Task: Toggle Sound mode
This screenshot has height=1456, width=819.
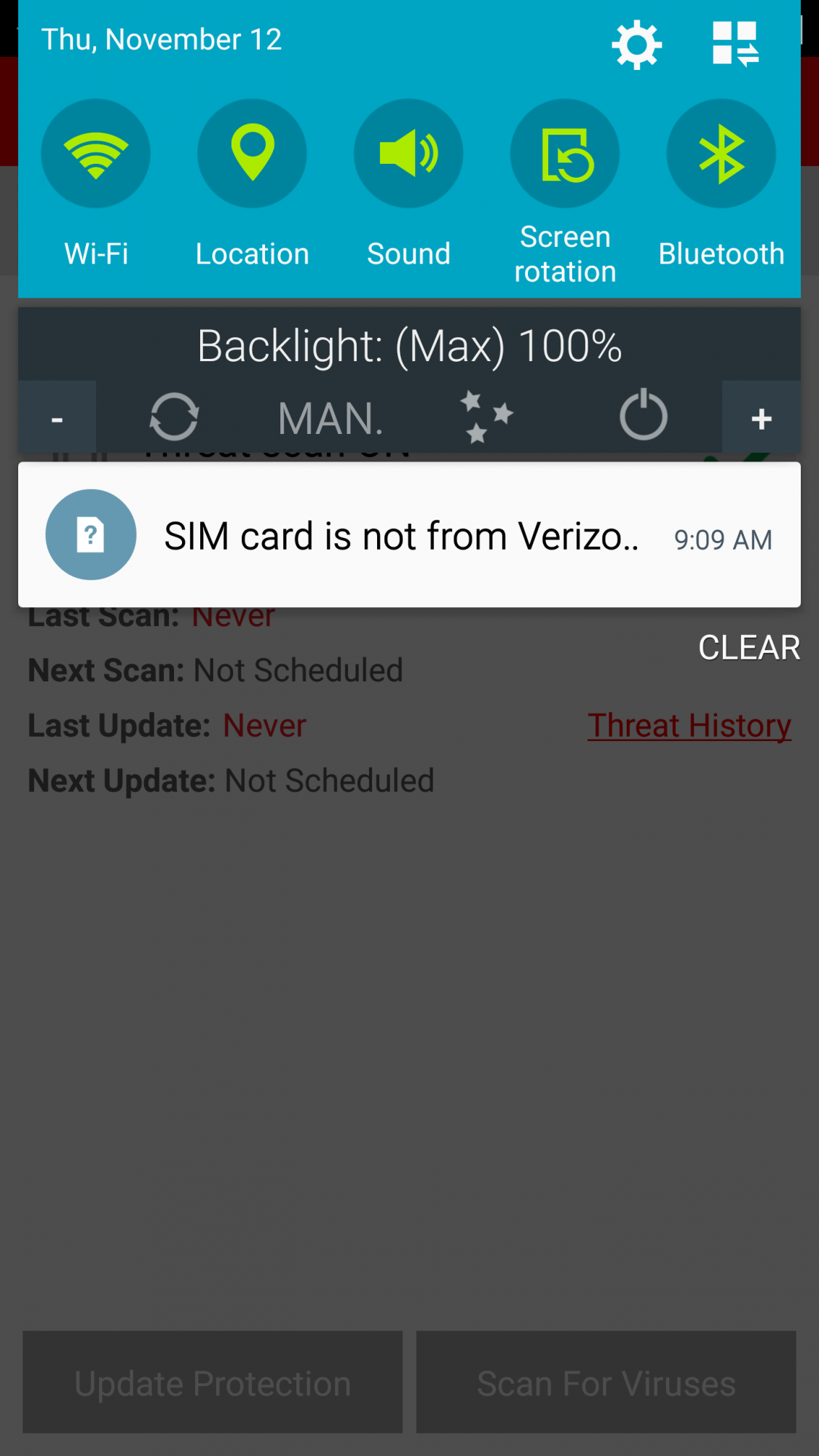Action: [408, 154]
